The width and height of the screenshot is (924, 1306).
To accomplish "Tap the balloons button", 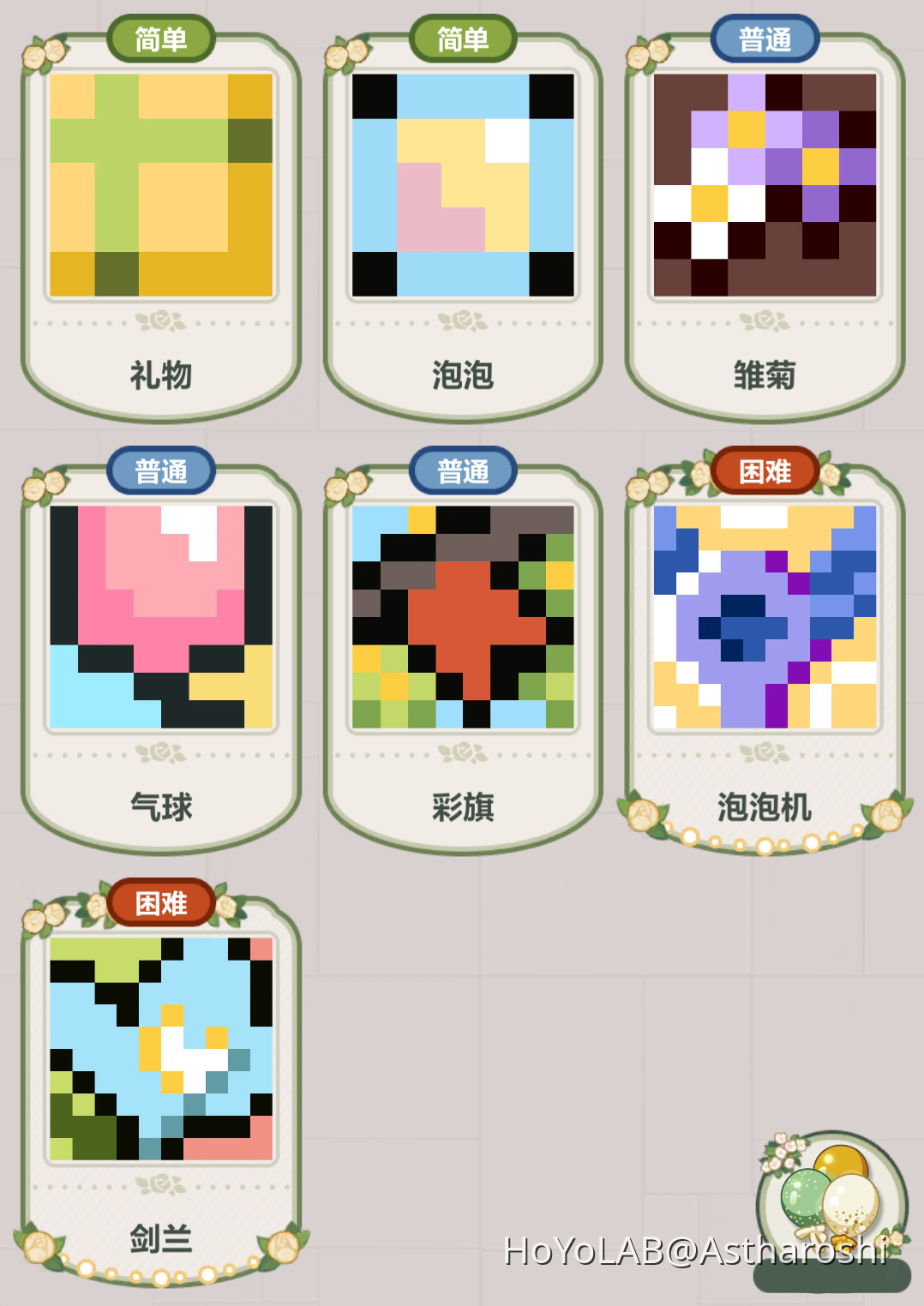I will click(831, 1198).
